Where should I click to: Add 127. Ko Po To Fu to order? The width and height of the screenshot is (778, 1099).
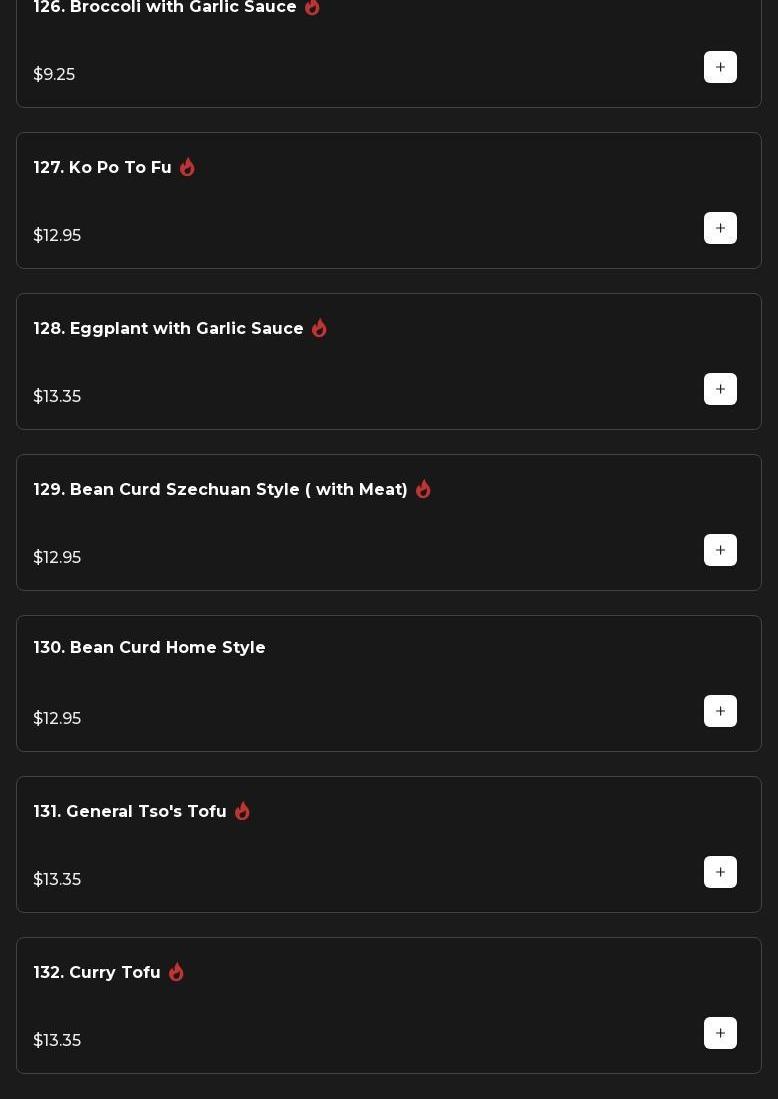coord(720,228)
